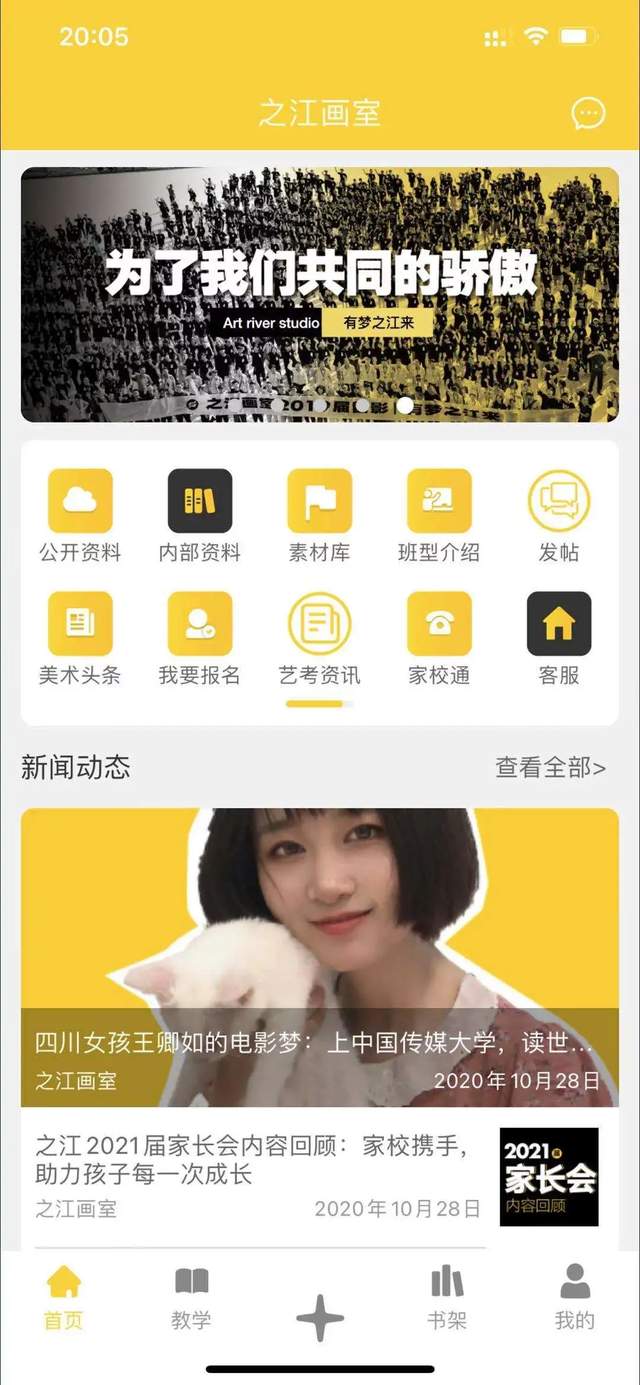This screenshot has height=1385, width=640.
Task: Select the 首页 home tab
Action: pos(64,1296)
